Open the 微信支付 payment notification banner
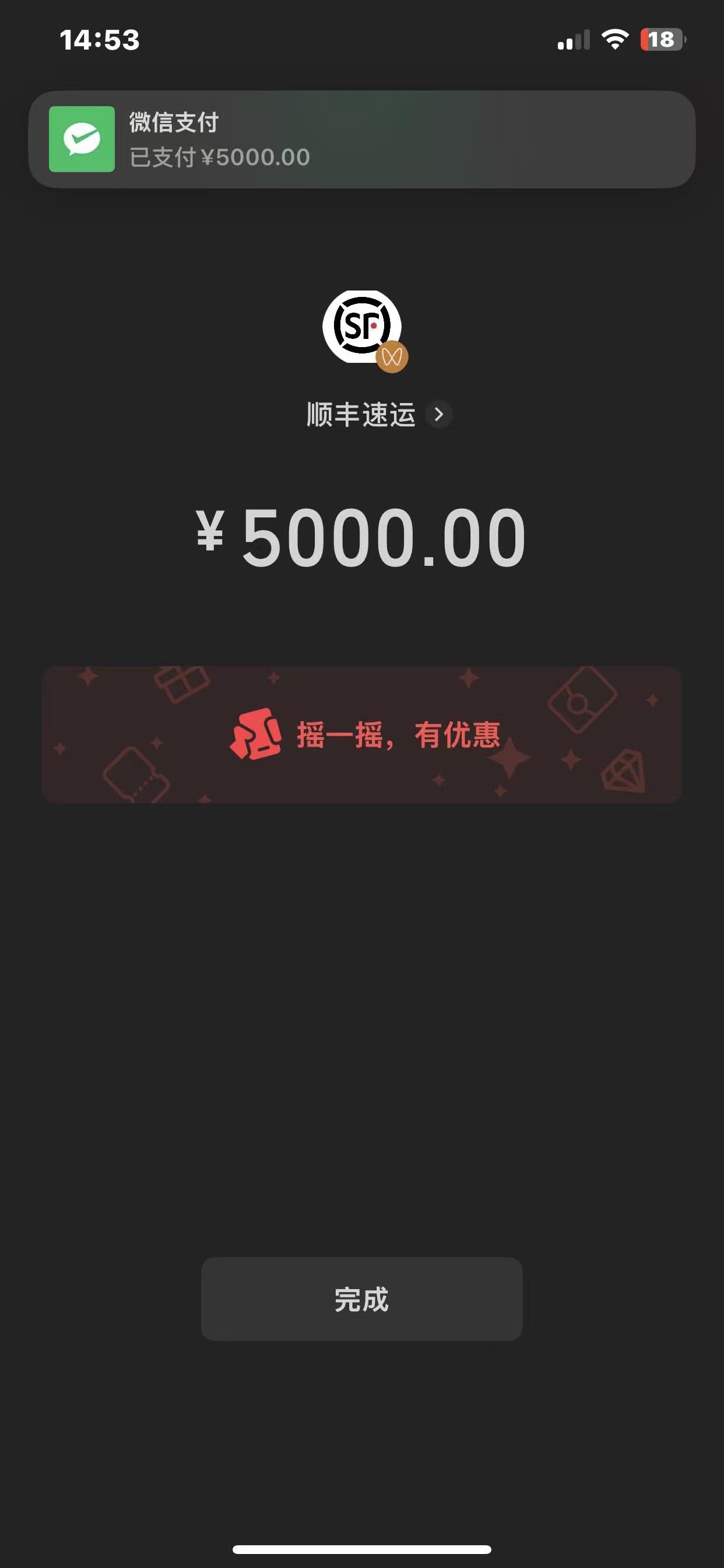The height and width of the screenshot is (1568, 724). (361, 139)
